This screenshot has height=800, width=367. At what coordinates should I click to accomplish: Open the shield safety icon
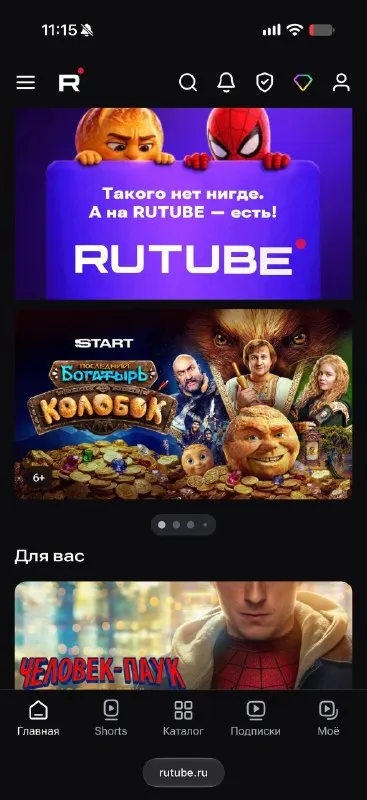[264, 82]
